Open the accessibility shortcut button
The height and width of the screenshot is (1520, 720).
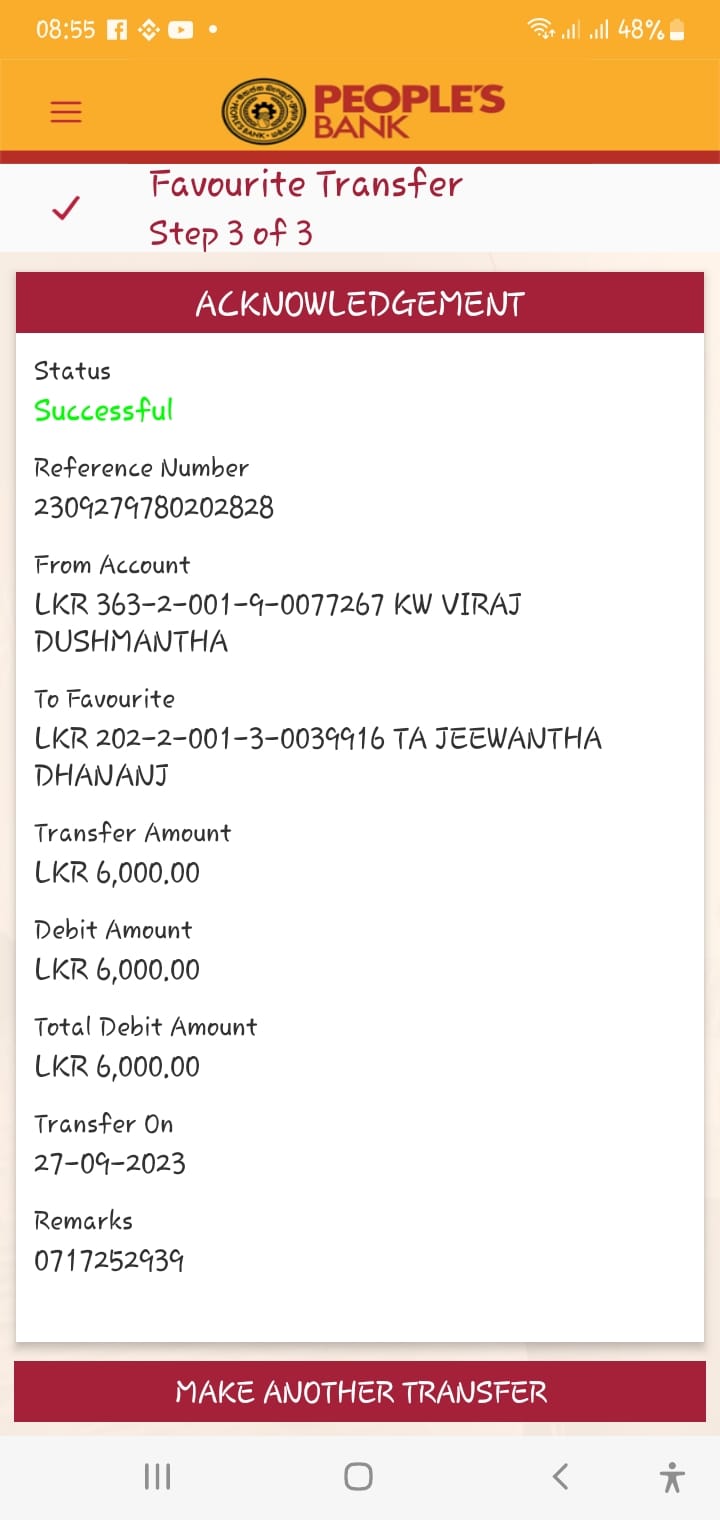[672, 1476]
